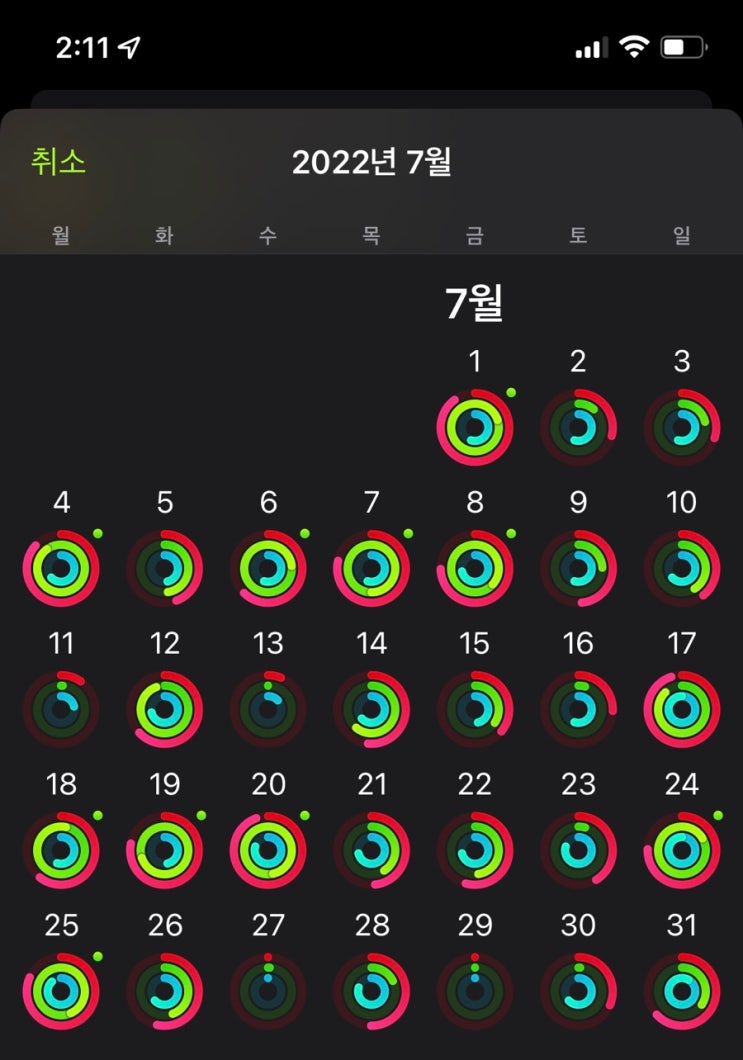Open July 17 activity rings
This screenshot has height=1060, width=743.
[681, 709]
